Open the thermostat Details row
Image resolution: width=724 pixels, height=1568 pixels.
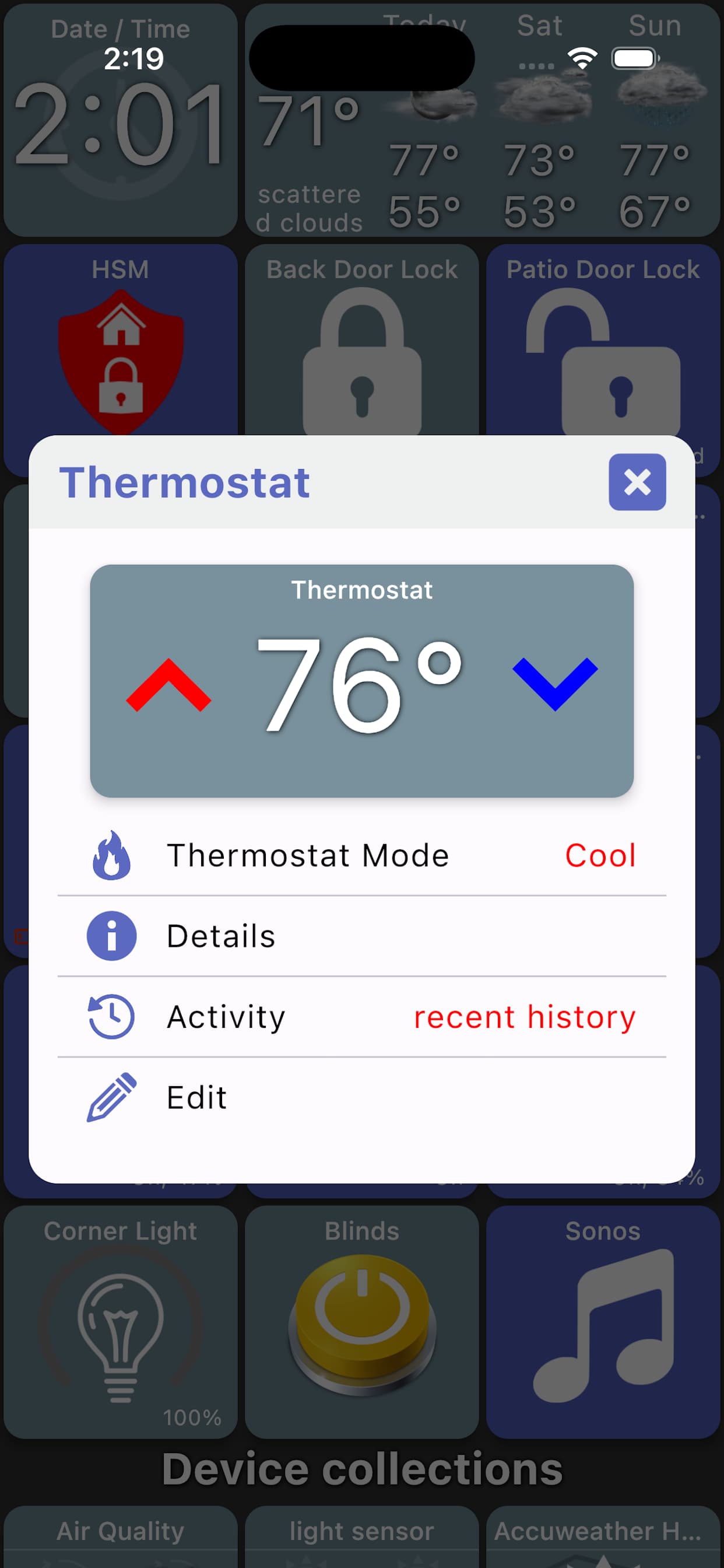pyautogui.click(x=361, y=936)
